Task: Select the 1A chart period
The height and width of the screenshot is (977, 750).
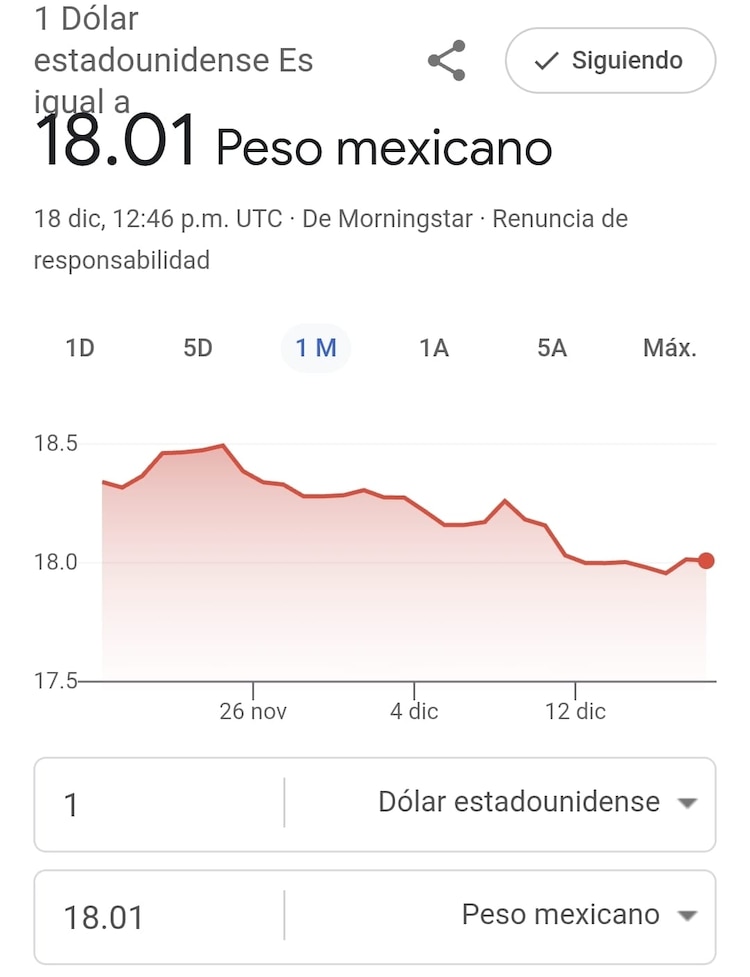Action: 433,348
